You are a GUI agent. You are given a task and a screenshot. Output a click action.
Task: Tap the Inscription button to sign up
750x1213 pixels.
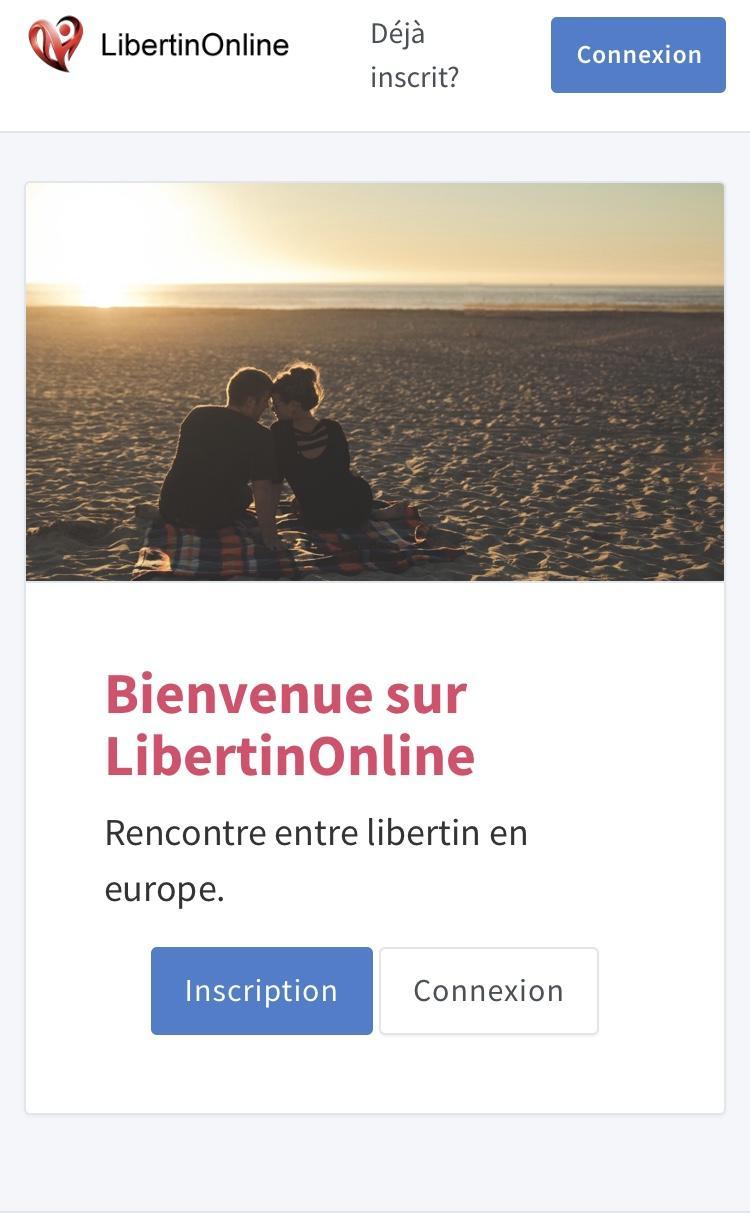point(261,990)
